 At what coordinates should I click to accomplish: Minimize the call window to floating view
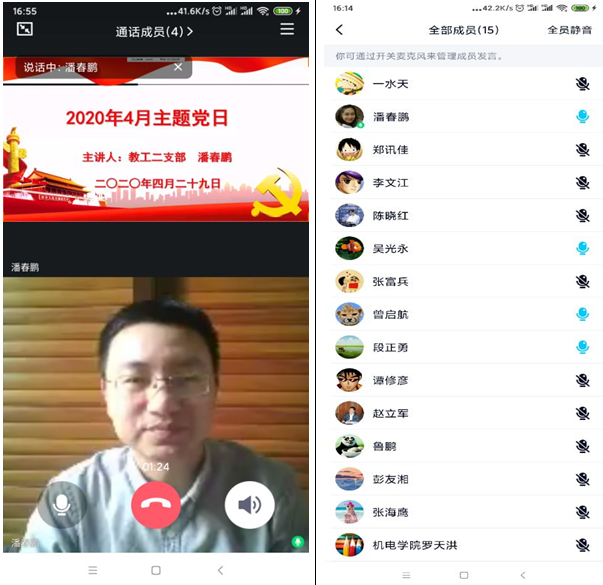pos(26,29)
